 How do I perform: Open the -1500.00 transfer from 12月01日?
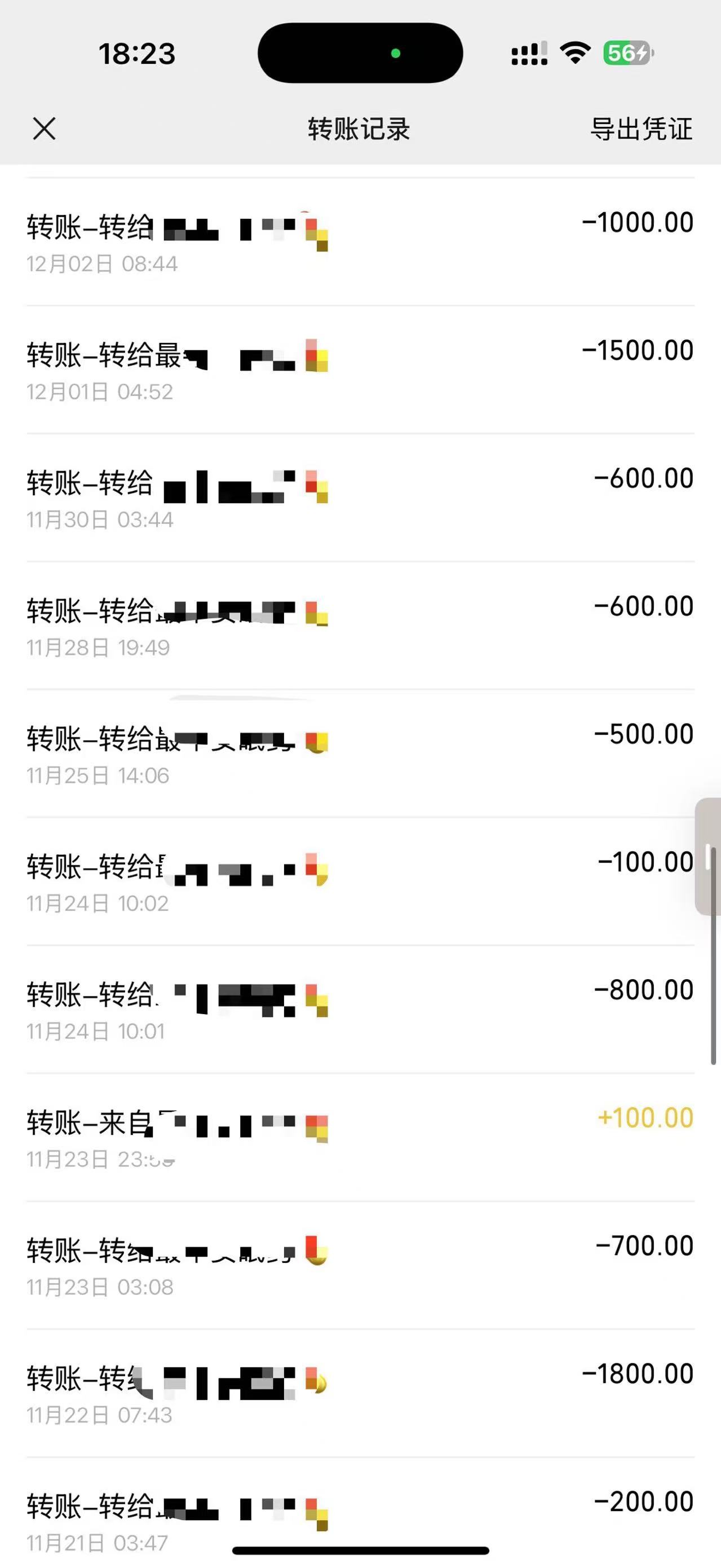(360, 370)
